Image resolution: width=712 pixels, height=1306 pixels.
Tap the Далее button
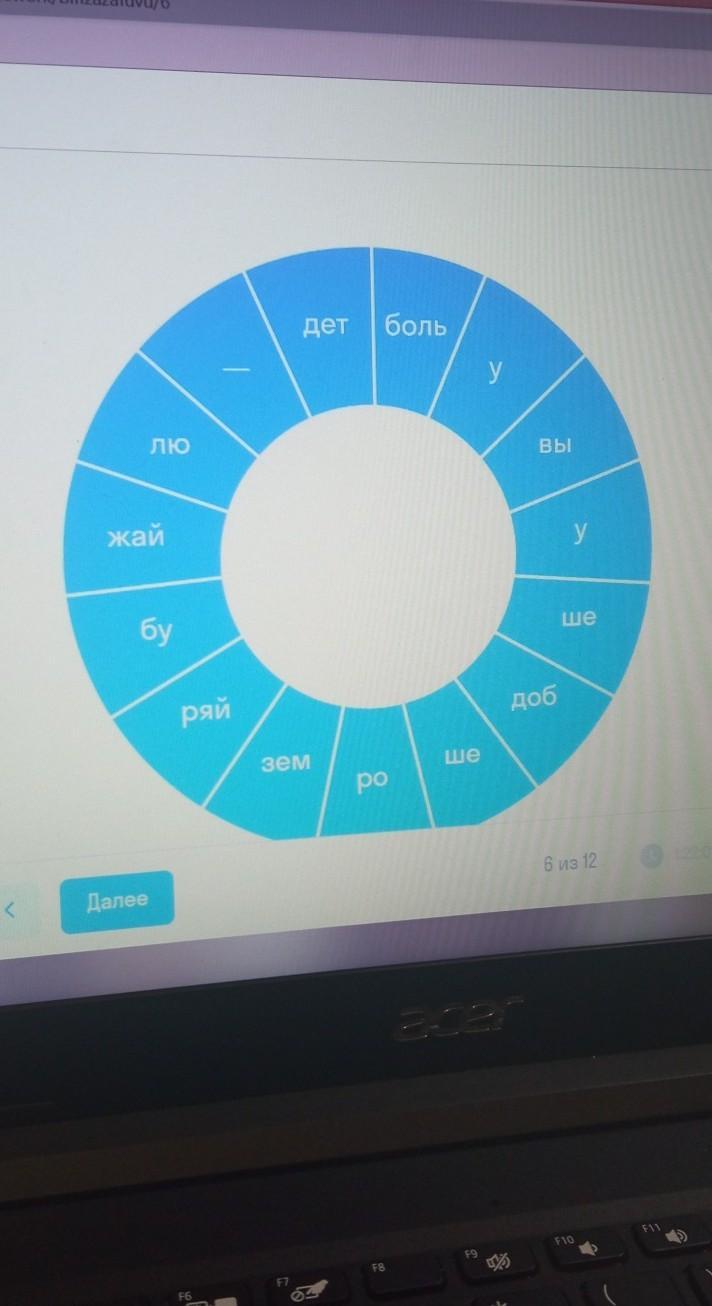click(117, 901)
